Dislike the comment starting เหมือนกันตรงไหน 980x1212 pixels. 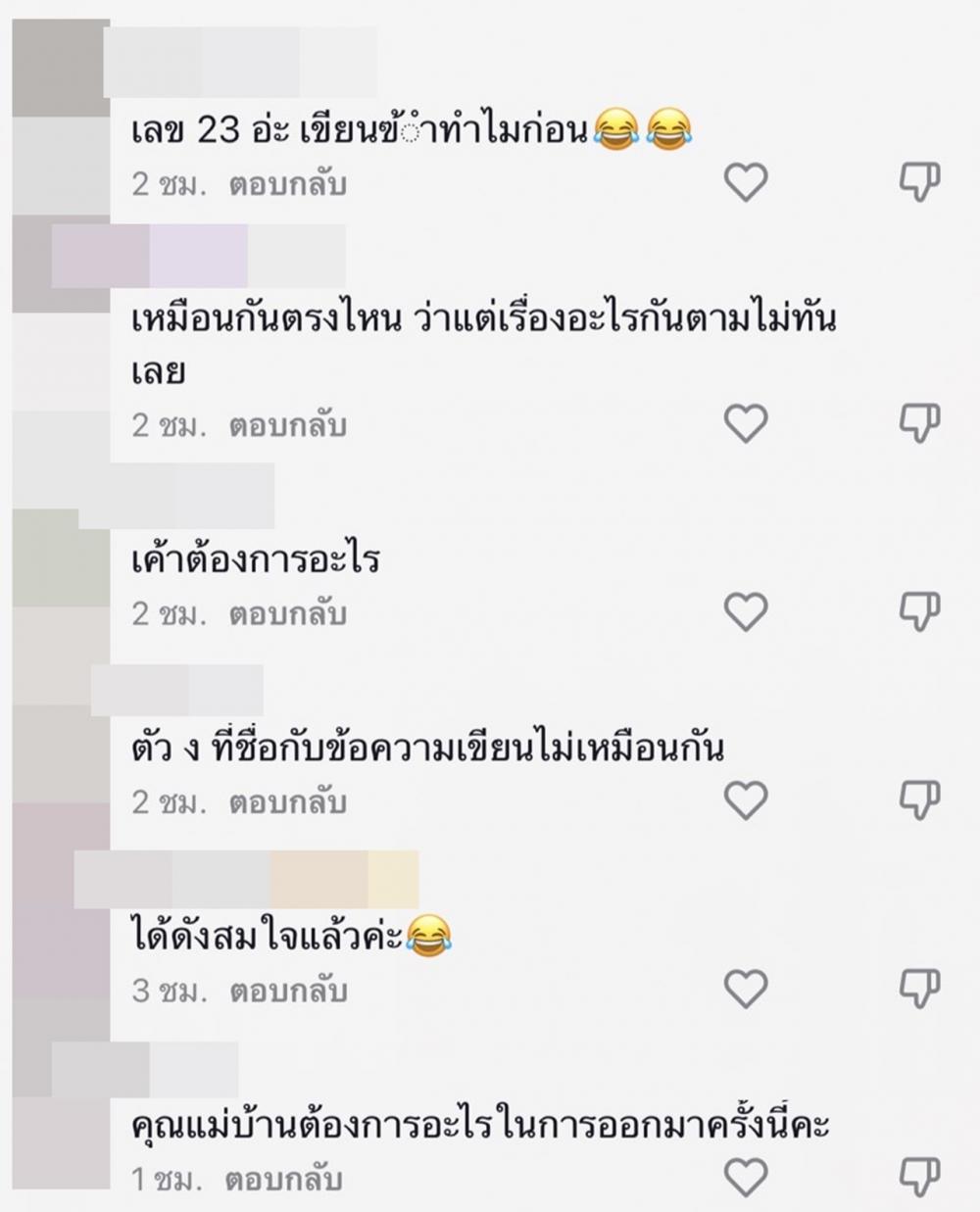pyautogui.click(x=919, y=423)
